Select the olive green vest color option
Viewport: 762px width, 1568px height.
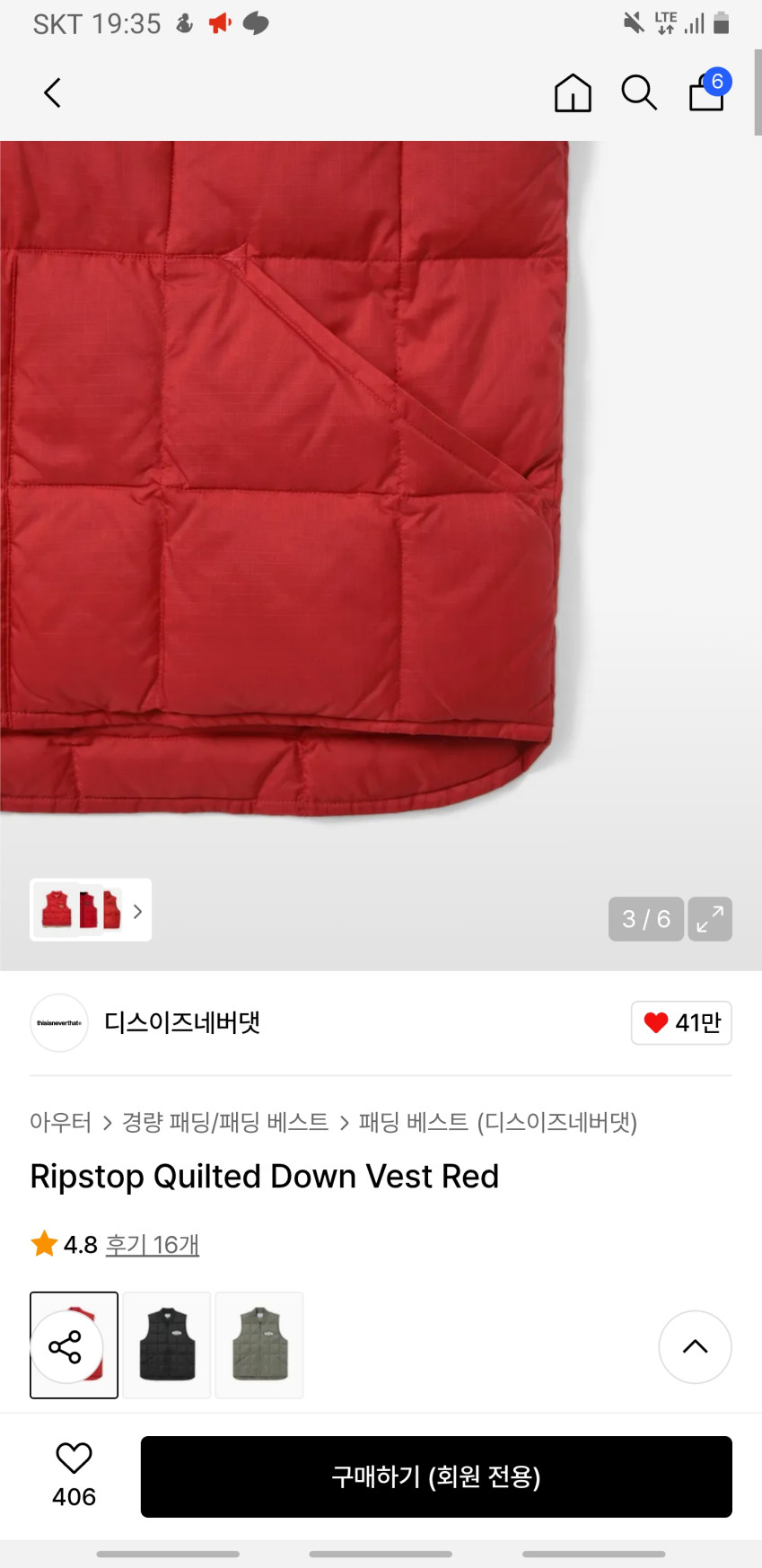coord(259,1345)
